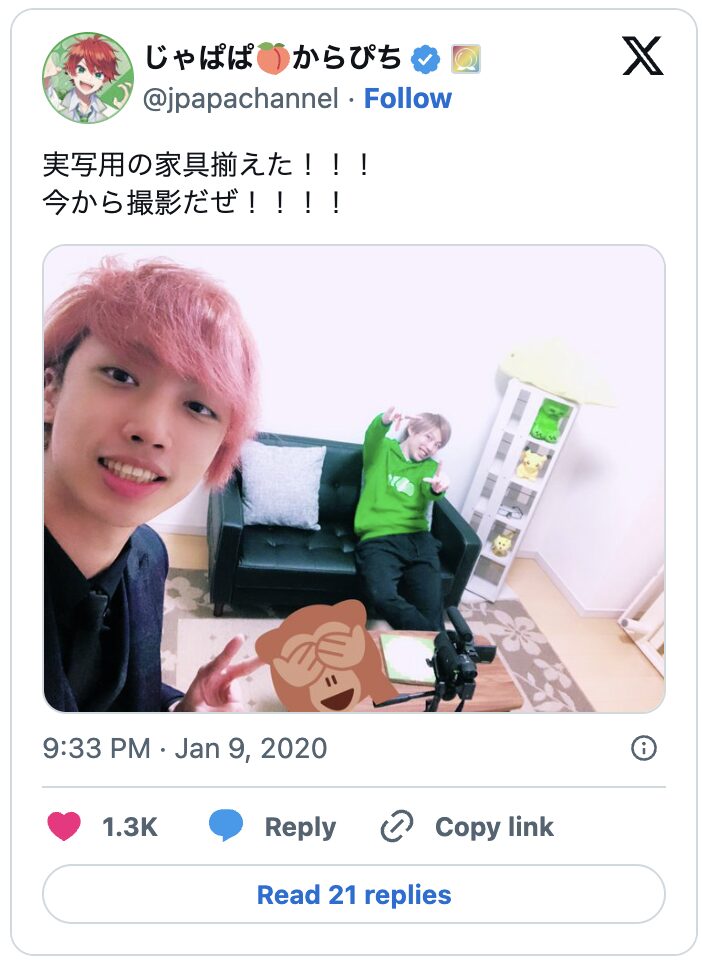Open the 9:33 PM Jan 9, 2020 timestamp

185,748
